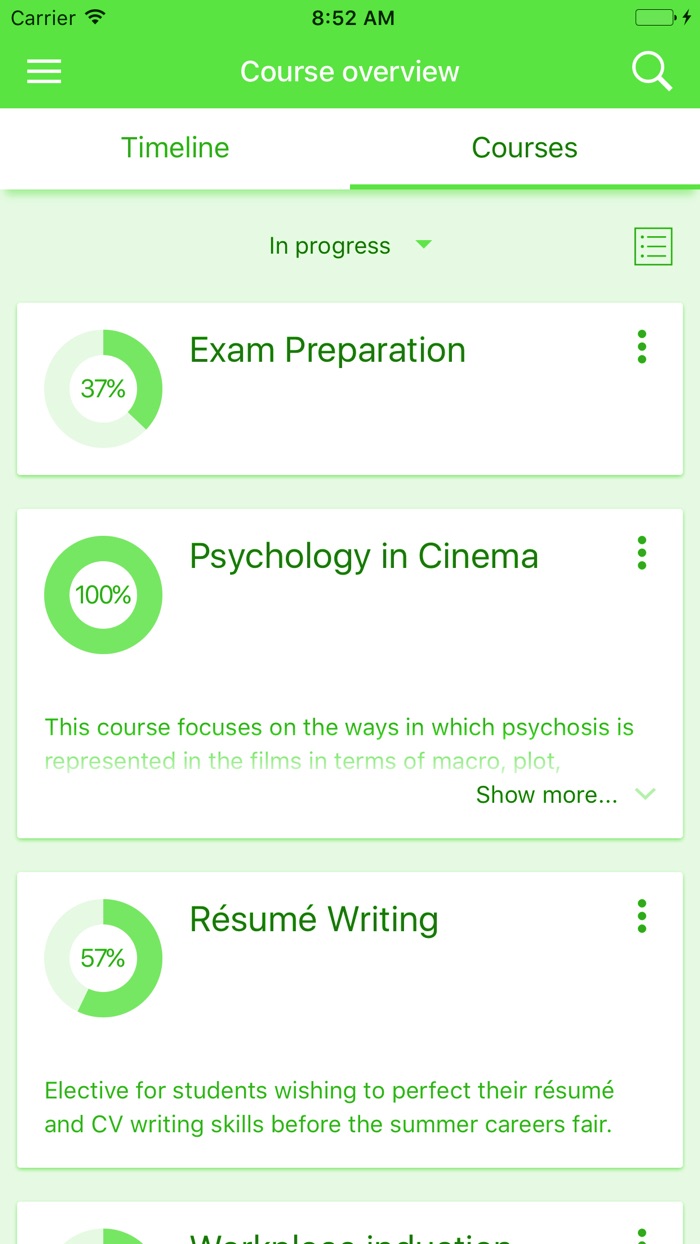Image resolution: width=700 pixels, height=1244 pixels.
Task: Open options menu for Exam Preparation
Action: (x=642, y=347)
